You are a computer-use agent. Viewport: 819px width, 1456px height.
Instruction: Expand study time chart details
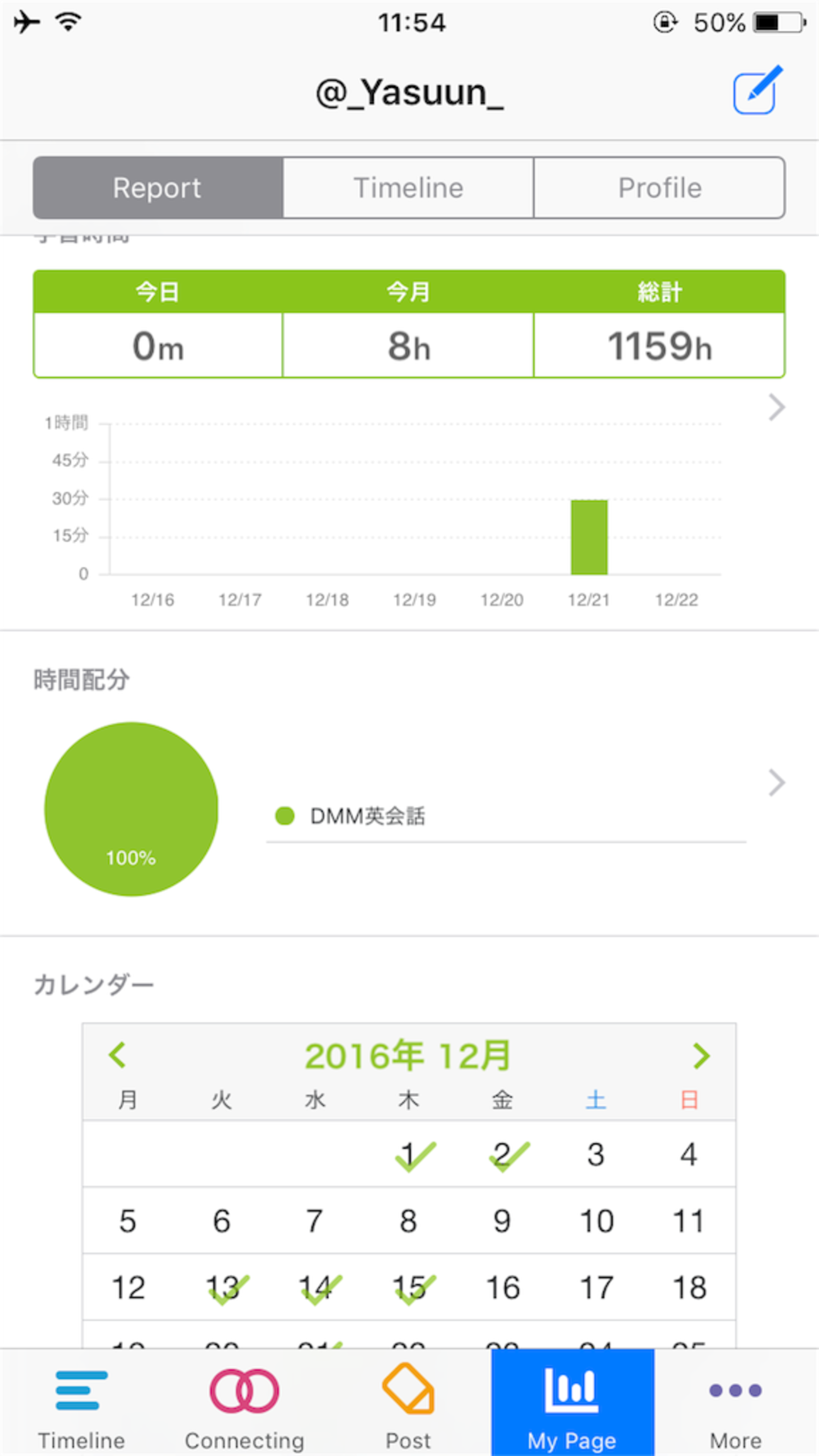(x=777, y=408)
